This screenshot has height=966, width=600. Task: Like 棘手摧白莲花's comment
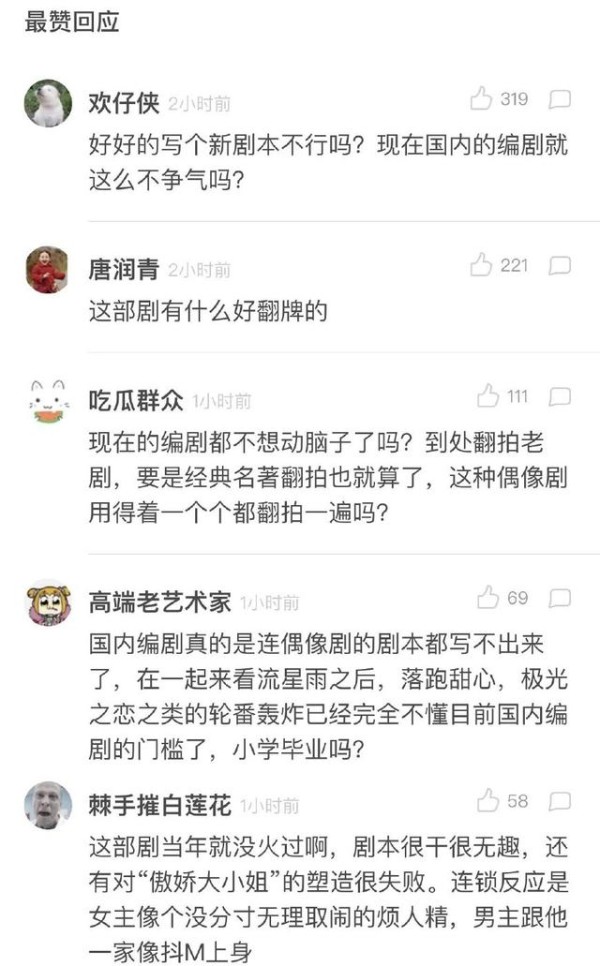pyautogui.click(x=488, y=800)
